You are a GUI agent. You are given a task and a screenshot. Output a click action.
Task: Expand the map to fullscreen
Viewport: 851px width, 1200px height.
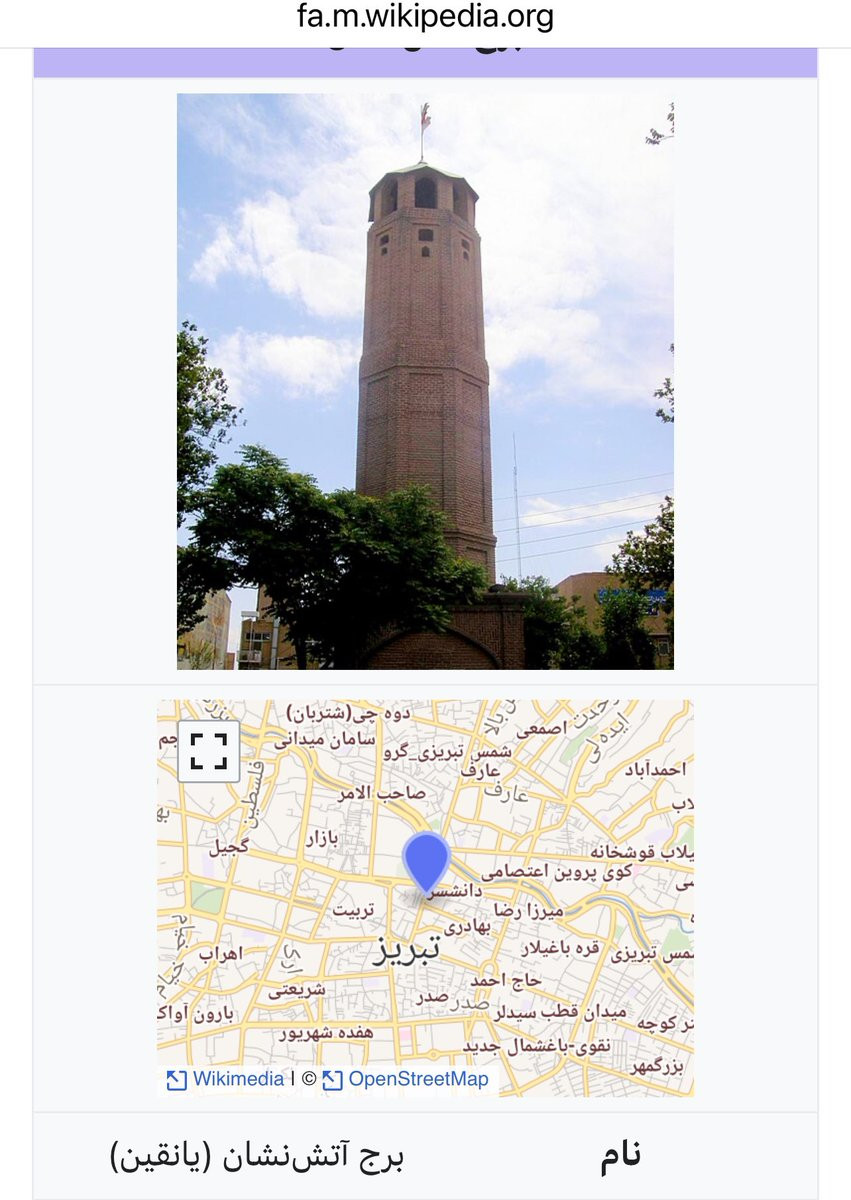pyautogui.click(x=209, y=751)
